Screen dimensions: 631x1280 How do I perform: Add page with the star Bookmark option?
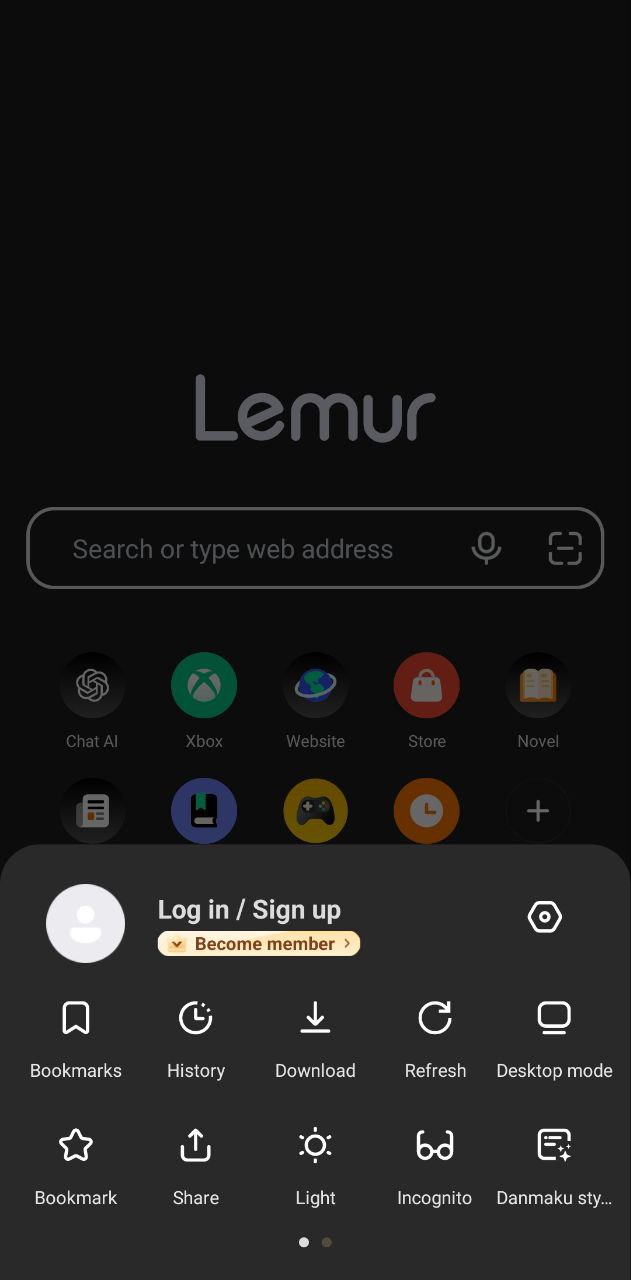[76, 1165]
